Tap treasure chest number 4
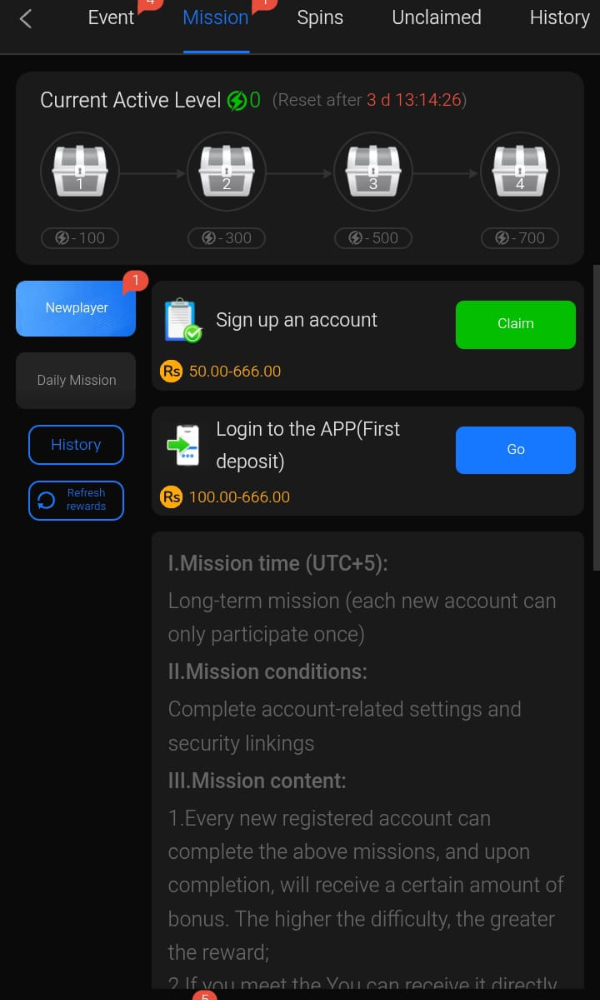This screenshot has height=1000, width=600. [519, 172]
